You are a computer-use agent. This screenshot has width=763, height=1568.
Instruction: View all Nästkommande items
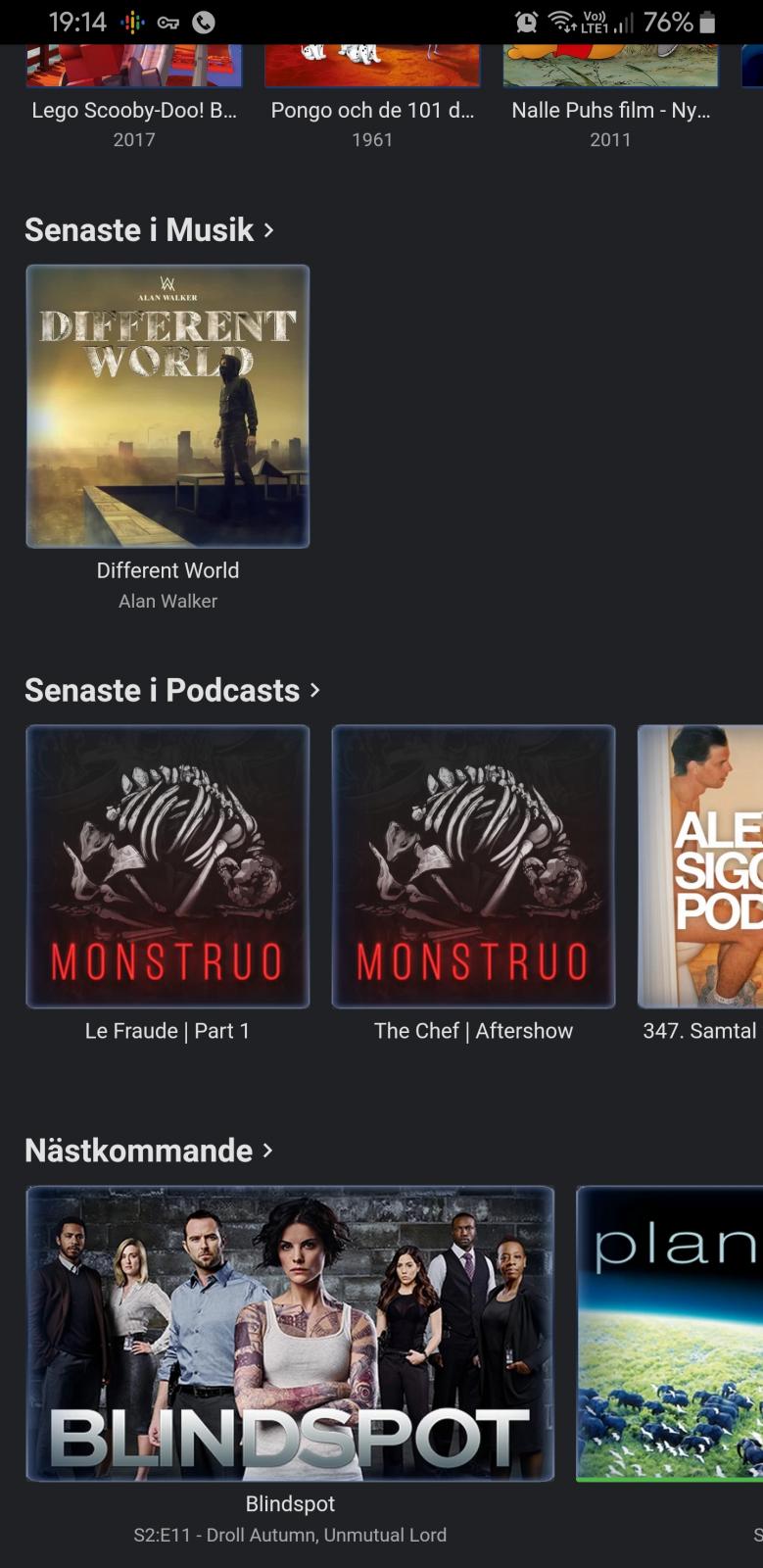tap(149, 1151)
